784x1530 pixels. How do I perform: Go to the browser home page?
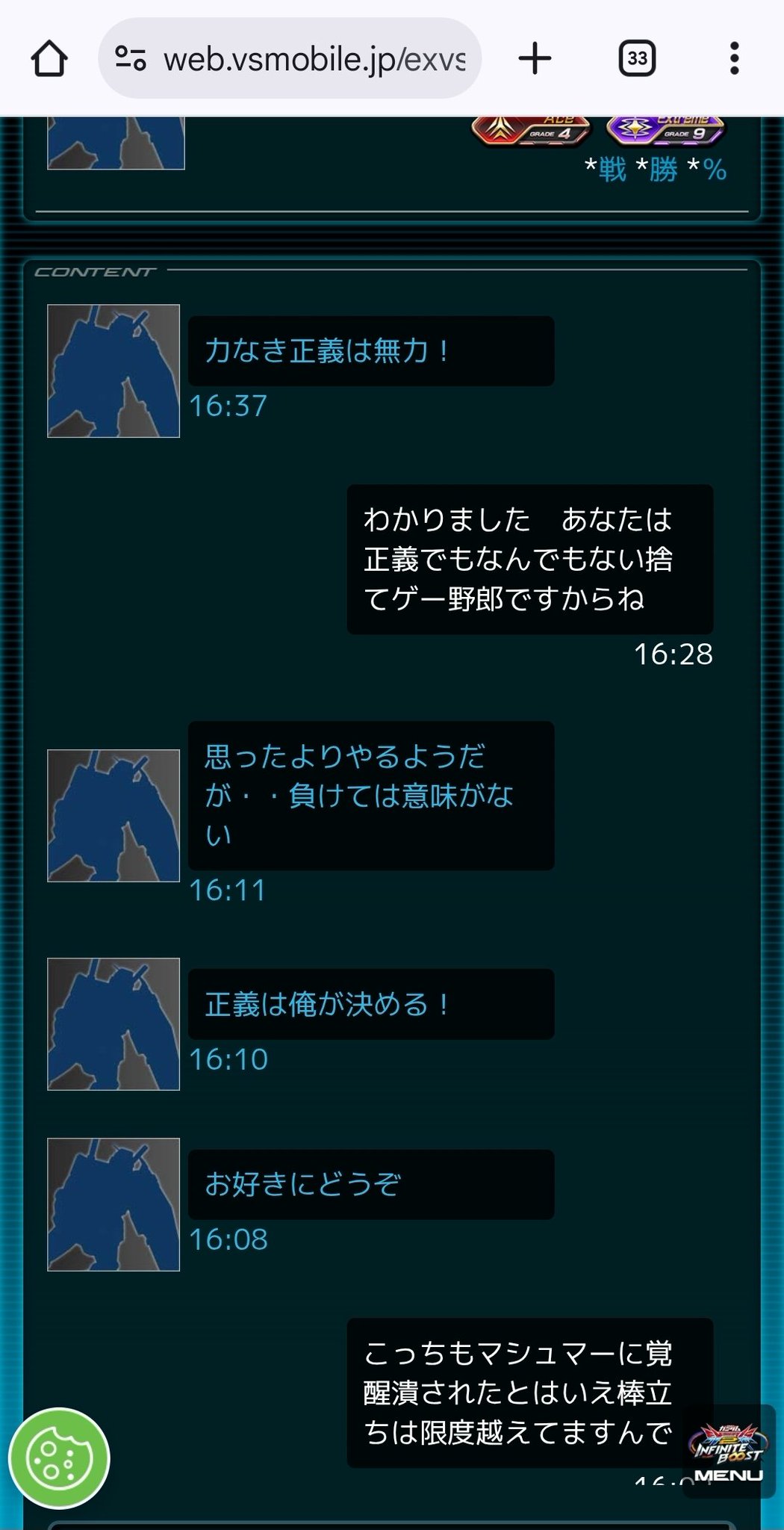[x=49, y=58]
